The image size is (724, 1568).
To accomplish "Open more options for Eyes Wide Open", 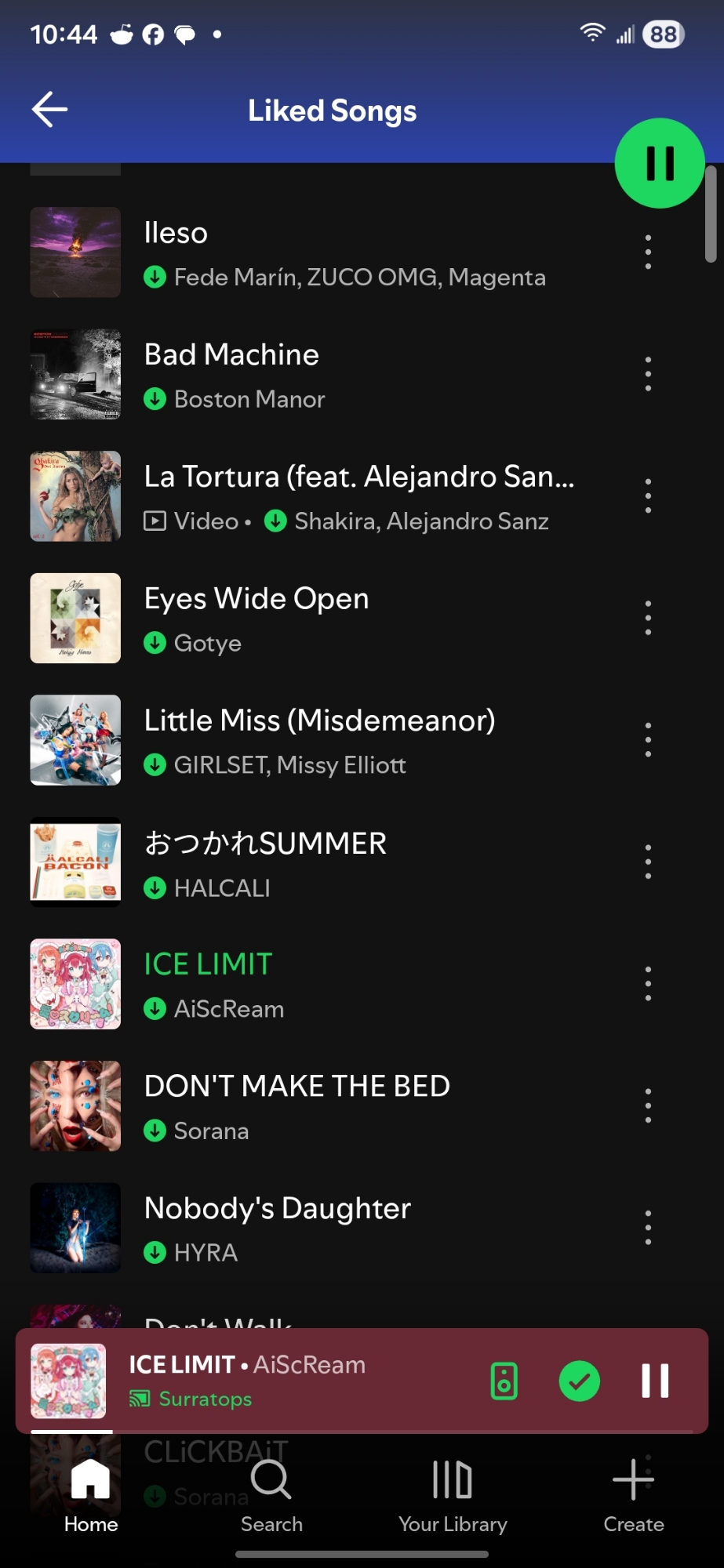I will pos(648,618).
